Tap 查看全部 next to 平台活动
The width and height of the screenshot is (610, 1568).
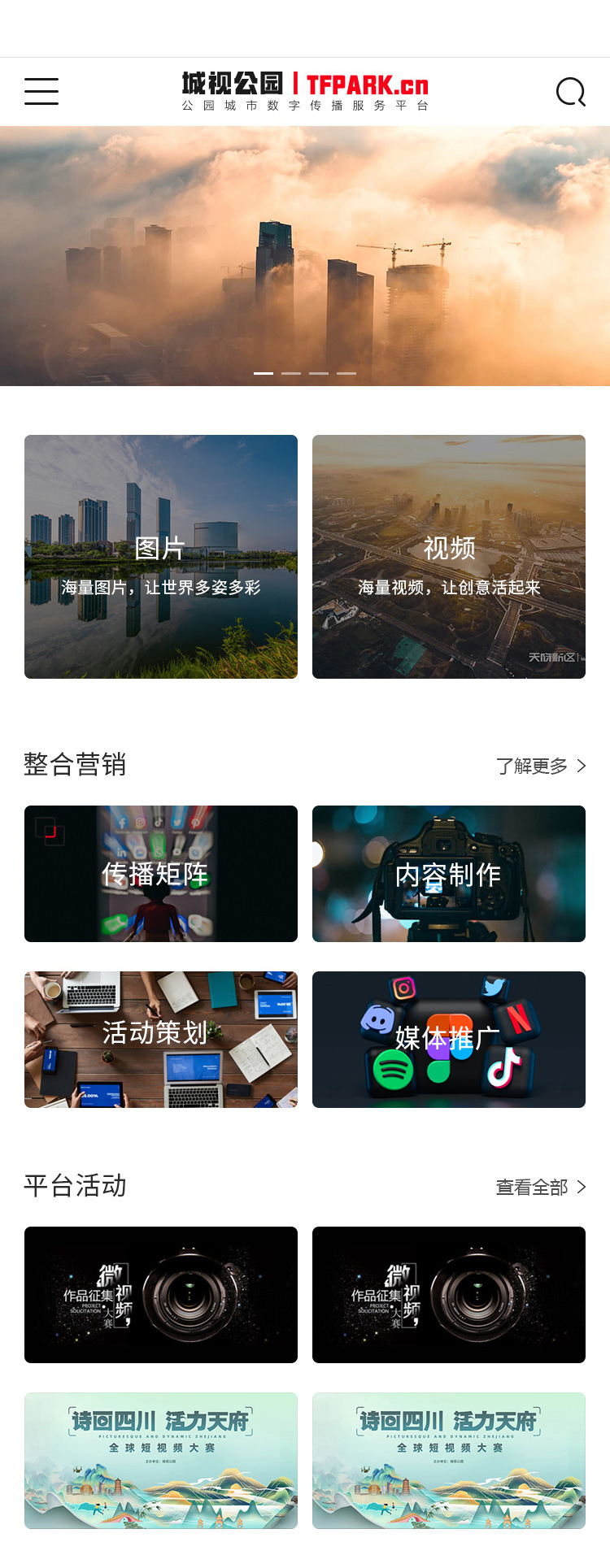[540, 1187]
